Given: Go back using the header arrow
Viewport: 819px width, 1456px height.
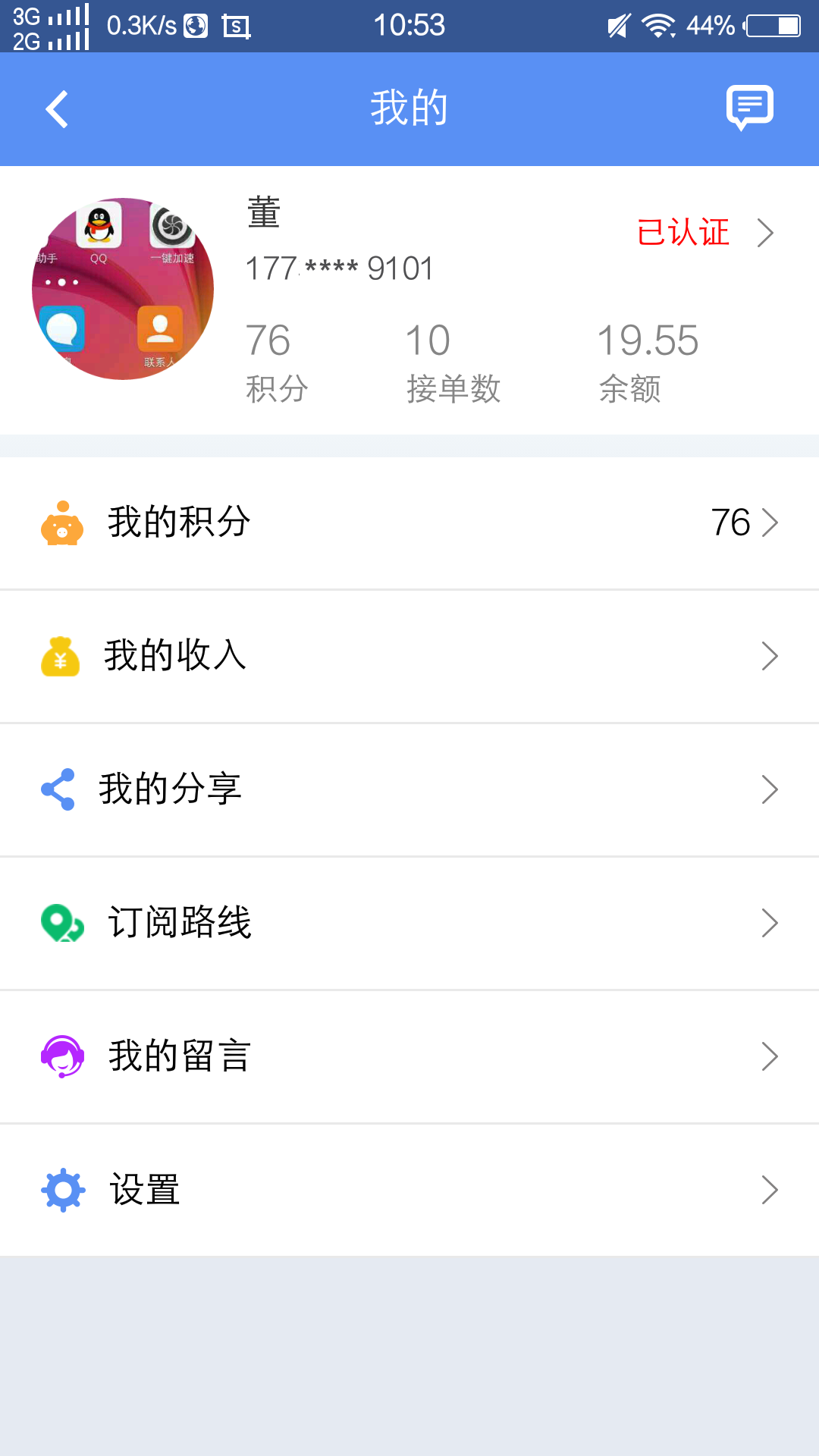Looking at the screenshot, I should click(57, 109).
